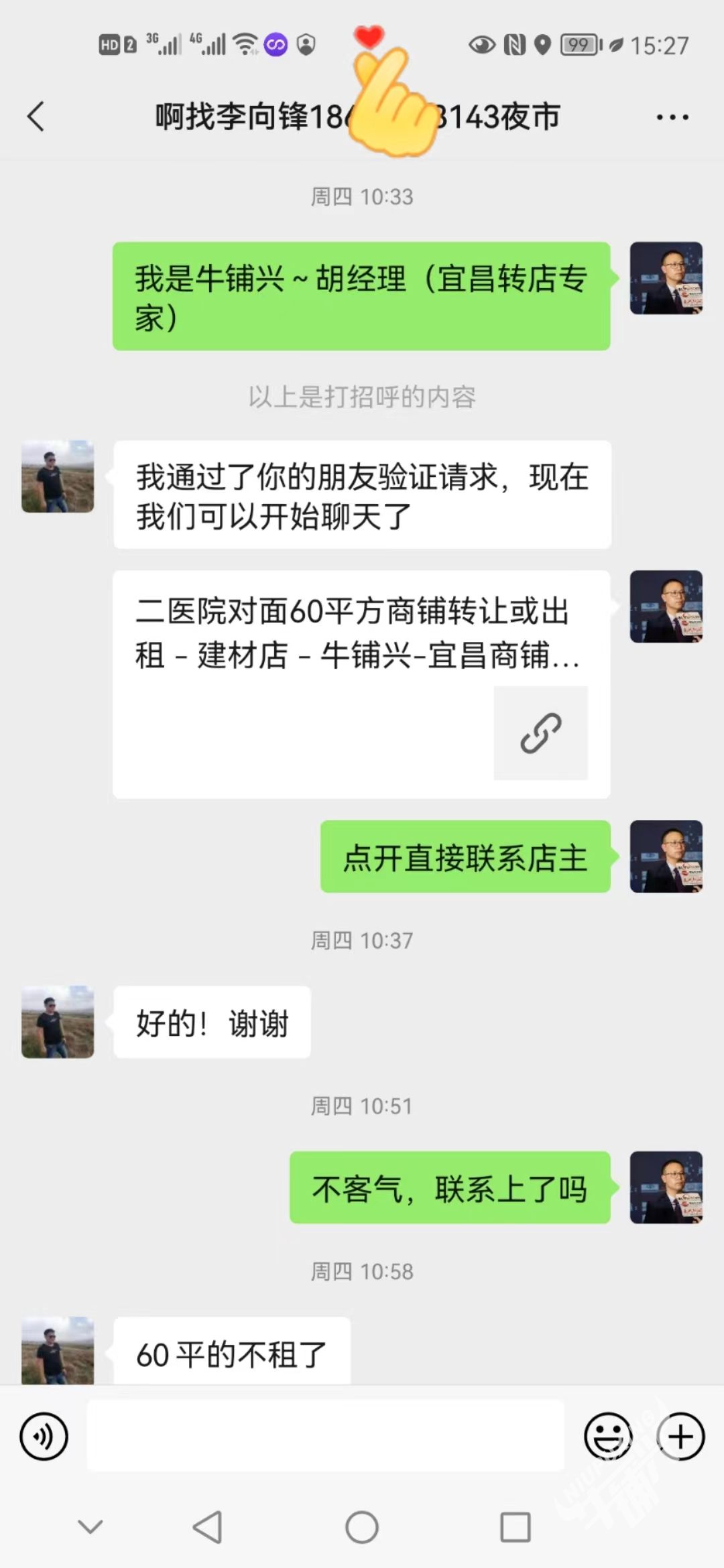724x1568 pixels.
Task: Open the emoji sticker panel
Action: (x=608, y=1437)
